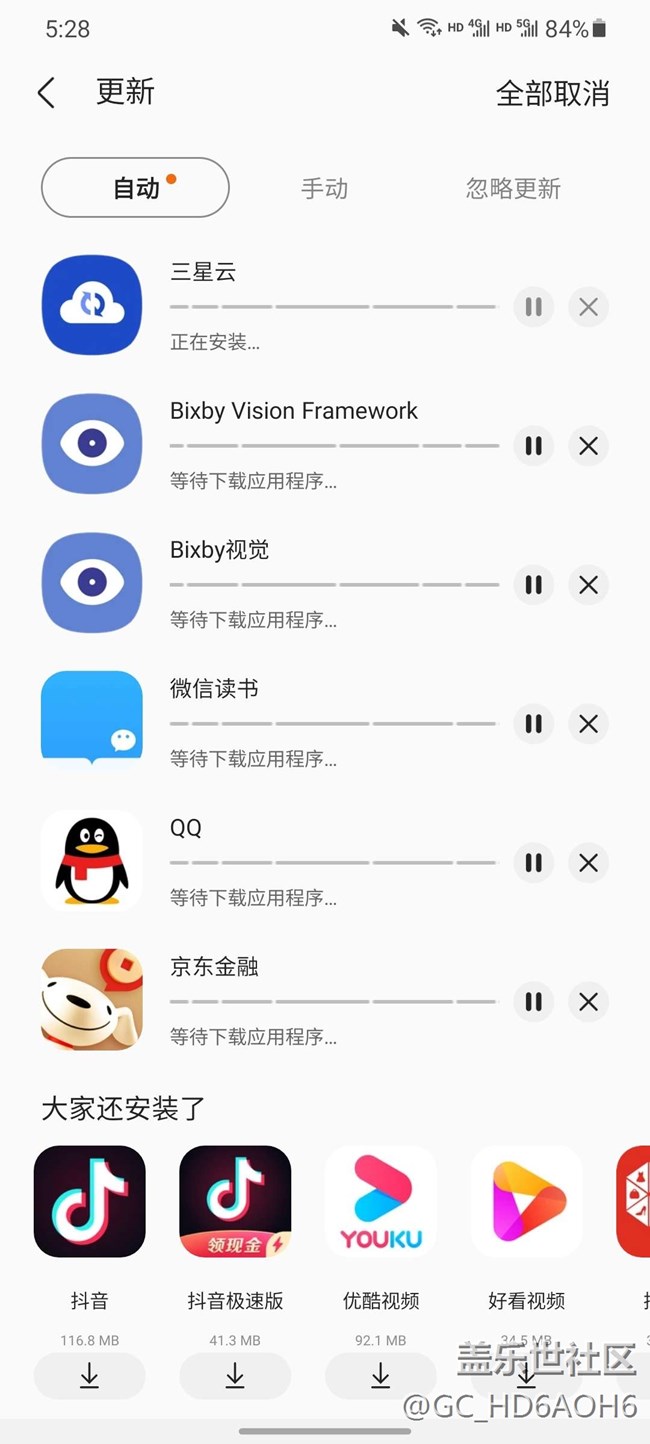The image size is (650, 1444).
Task: Cancel the Bixby视觉 update
Action: click(588, 585)
